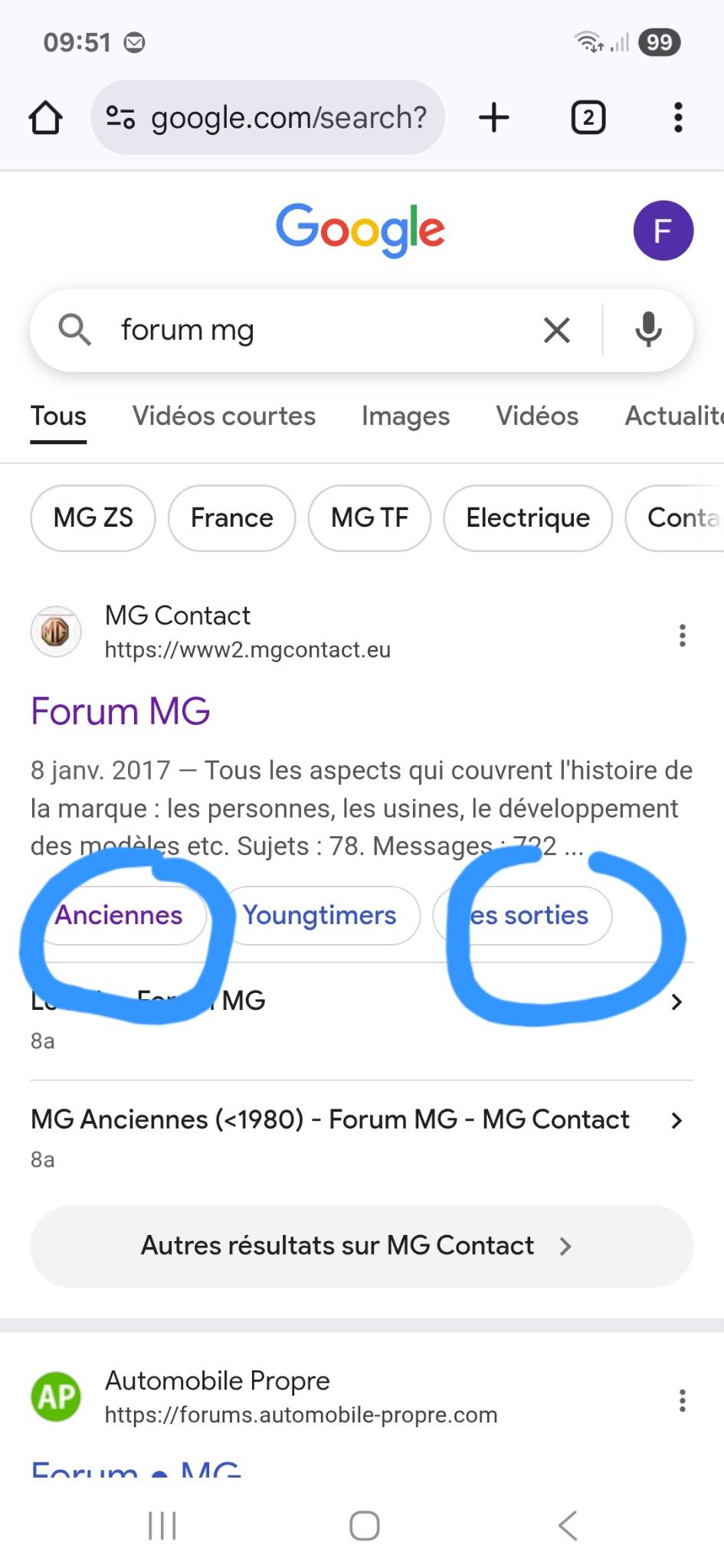Open Chrome's three-dot browser menu
The image size is (724, 1568).
[677, 117]
